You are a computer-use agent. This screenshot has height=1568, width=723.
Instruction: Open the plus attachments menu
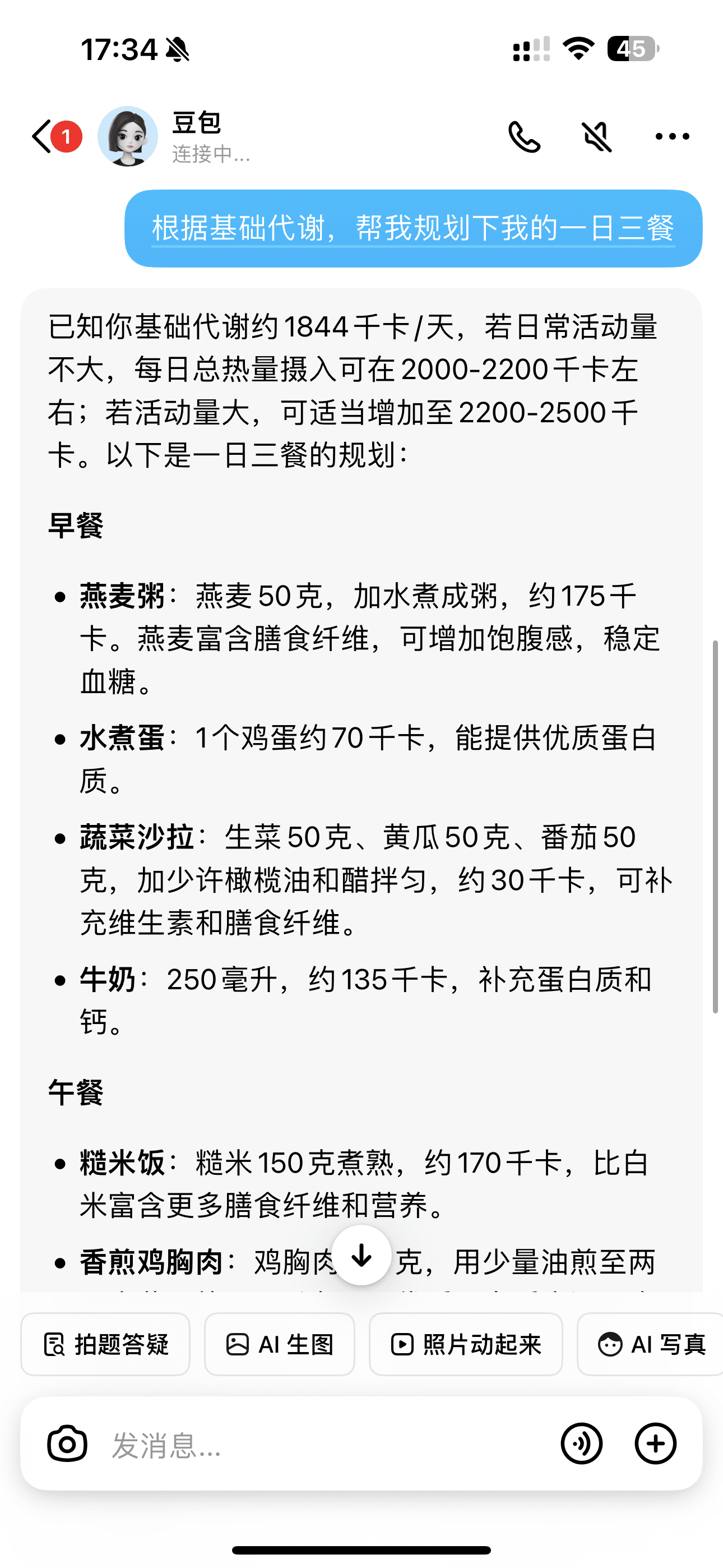[x=655, y=1444]
